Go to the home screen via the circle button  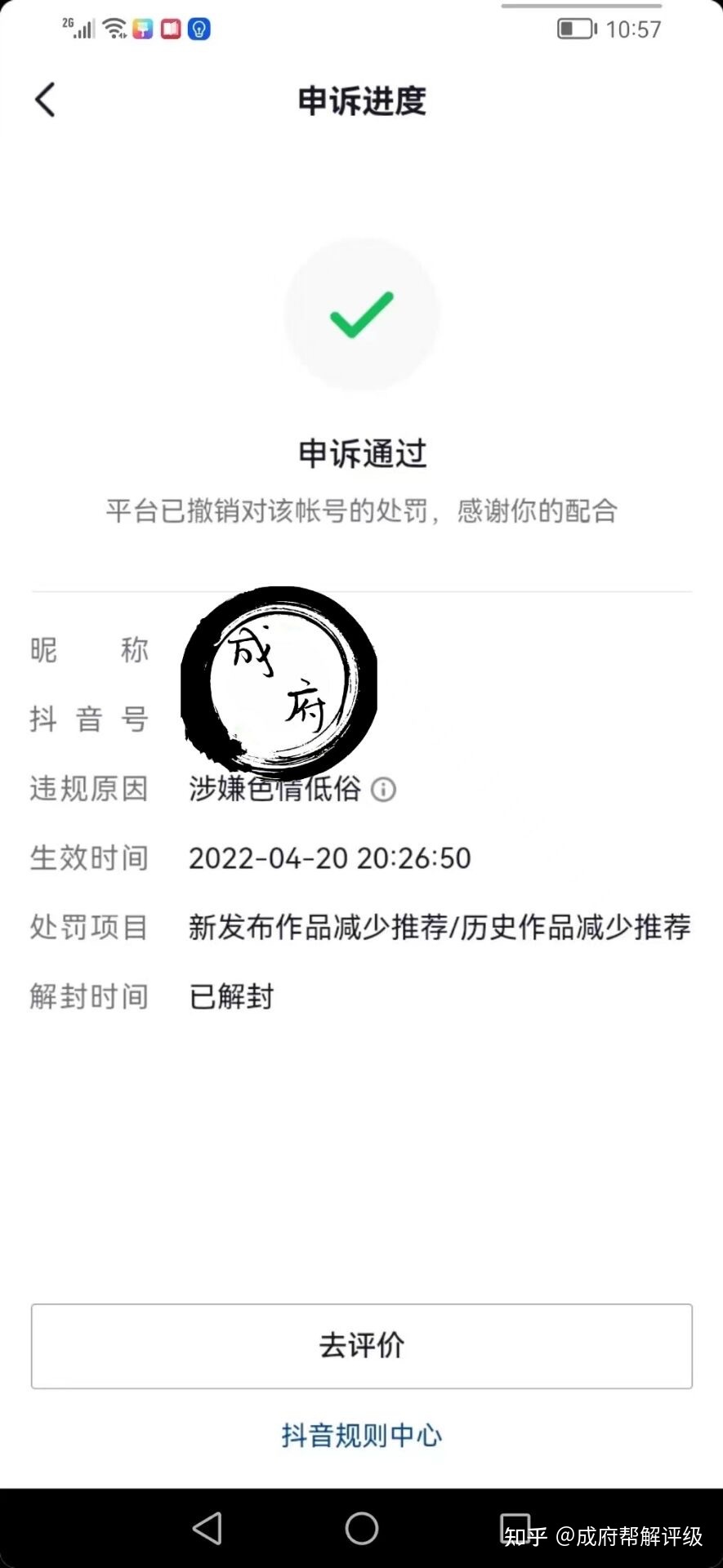(361, 1528)
